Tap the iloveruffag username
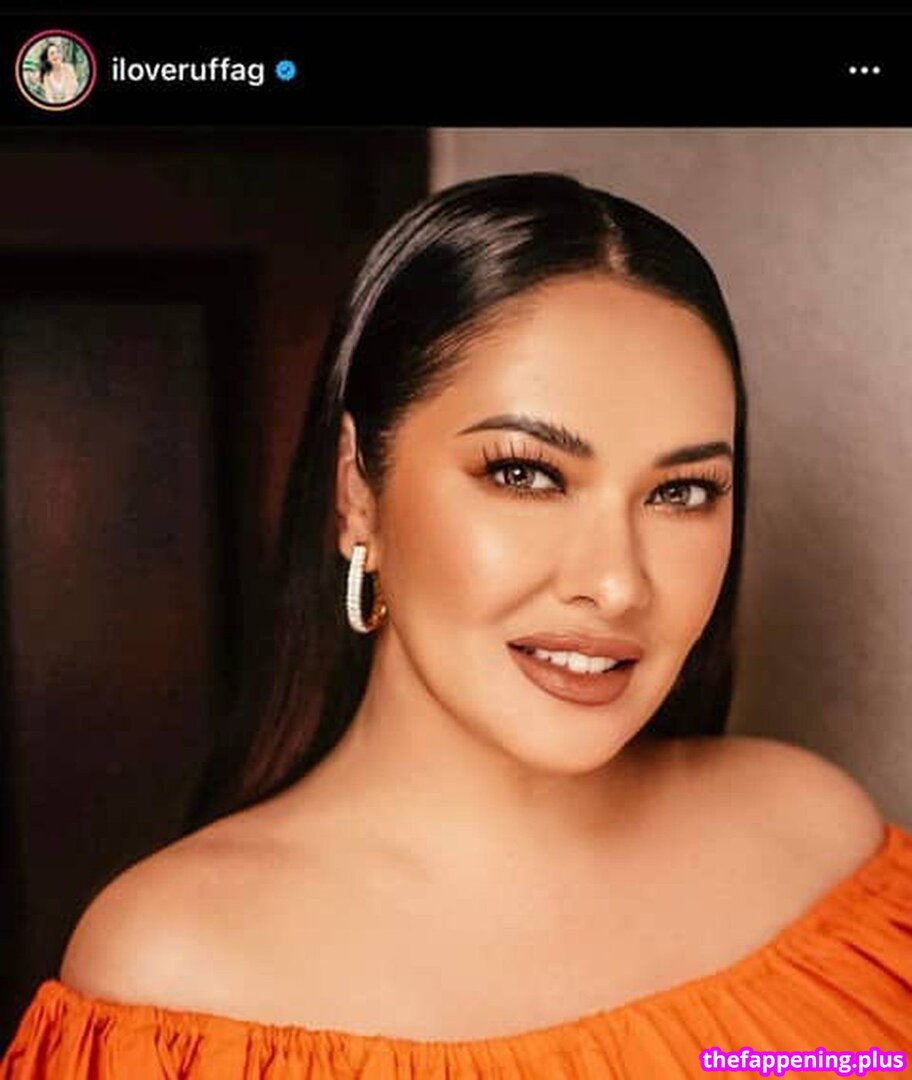 click(x=187, y=71)
